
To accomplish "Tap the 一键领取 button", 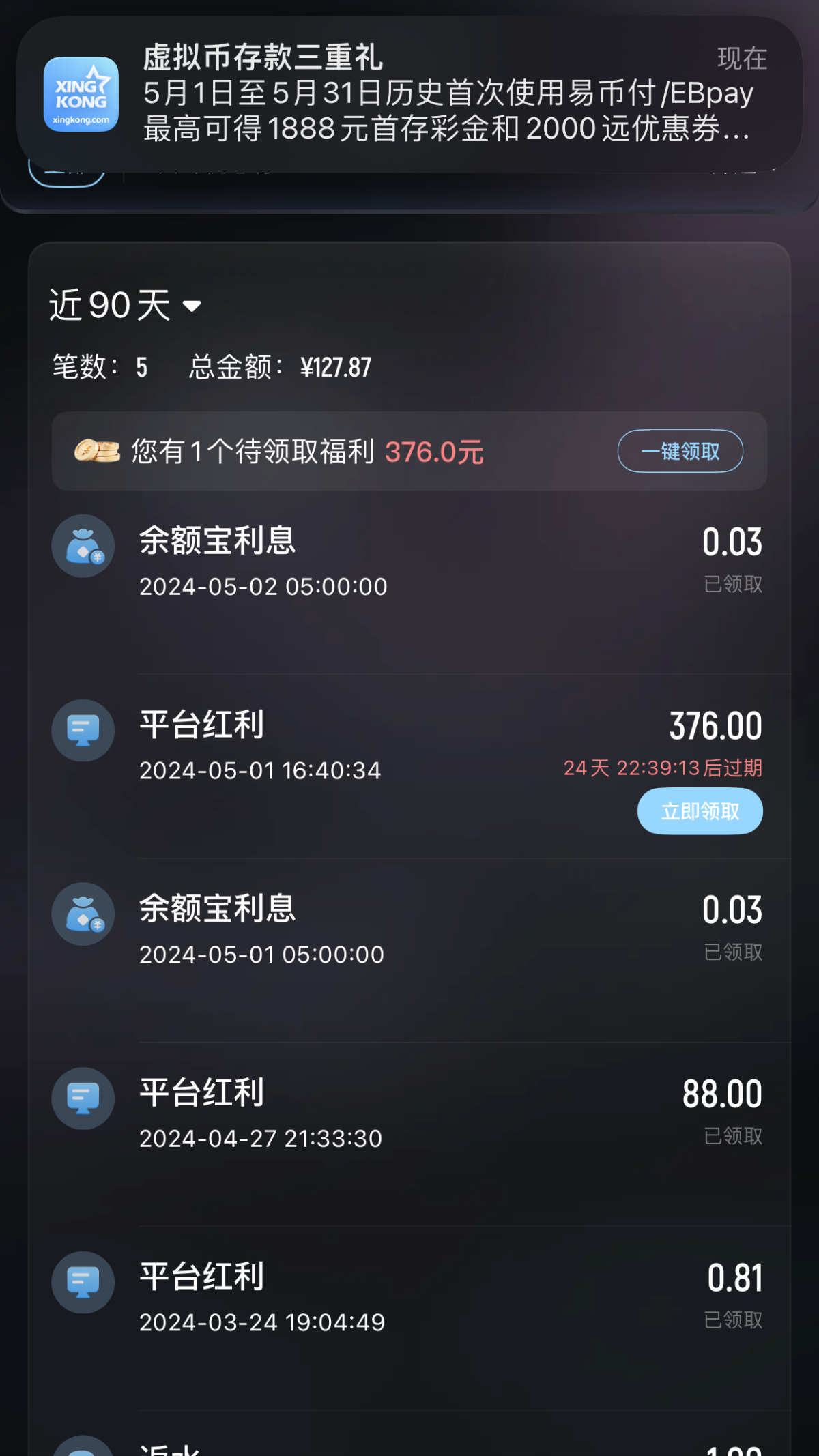I will pyautogui.click(x=680, y=451).
